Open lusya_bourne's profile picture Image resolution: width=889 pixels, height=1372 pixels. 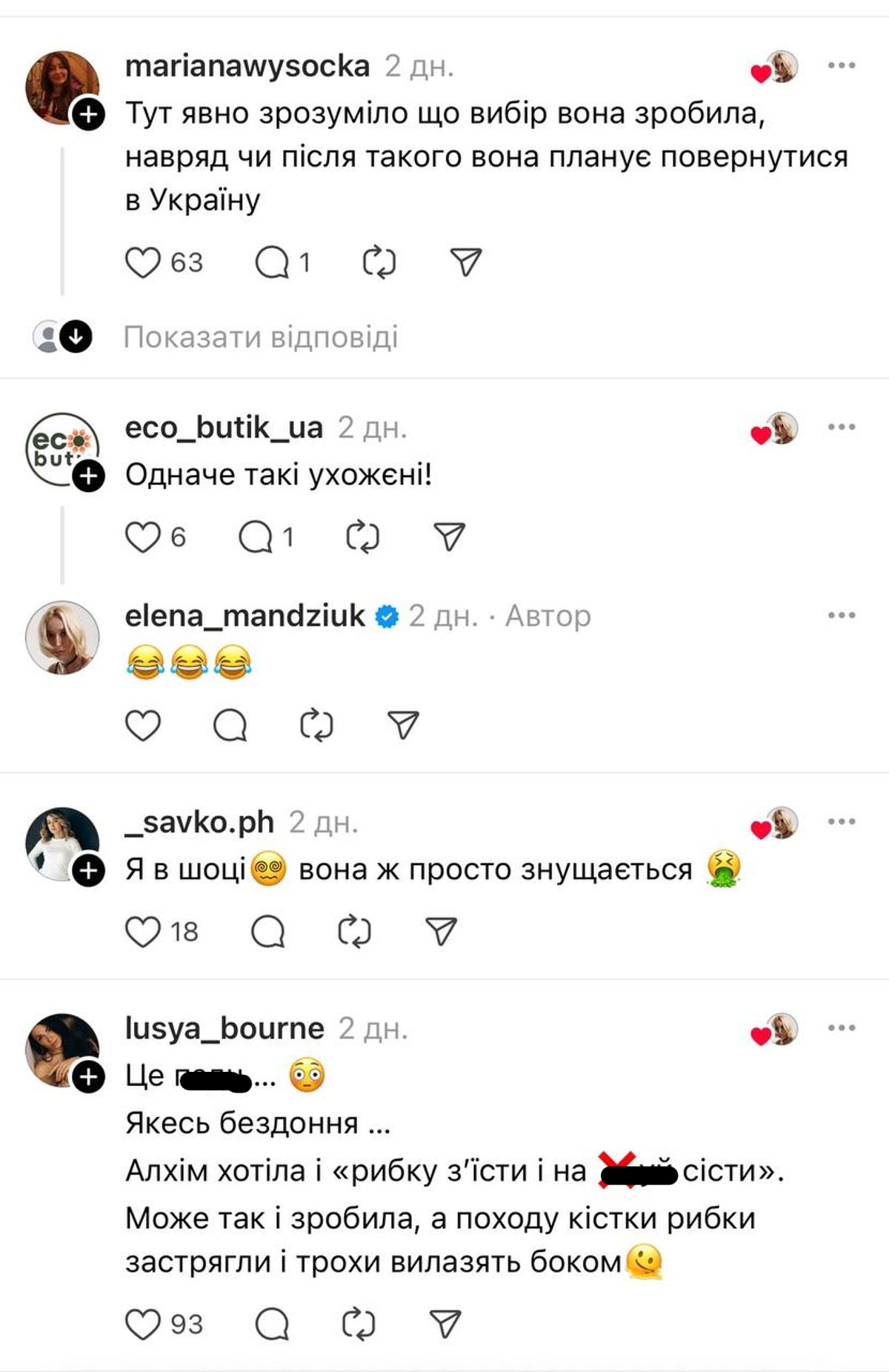62,1050
